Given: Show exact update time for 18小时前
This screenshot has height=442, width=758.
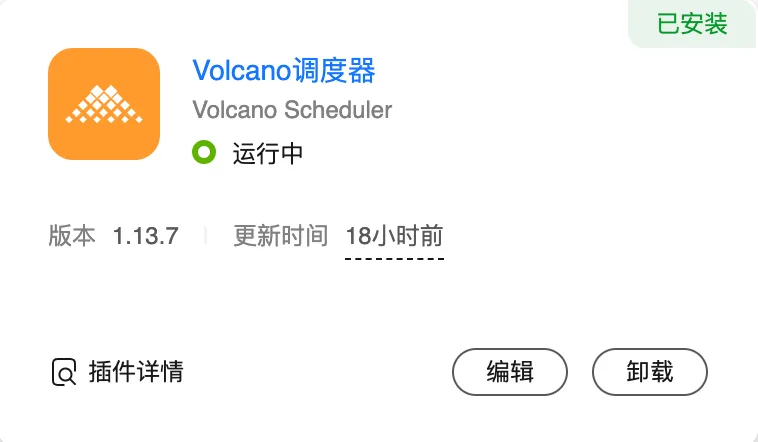Looking at the screenshot, I should (x=394, y=237).
